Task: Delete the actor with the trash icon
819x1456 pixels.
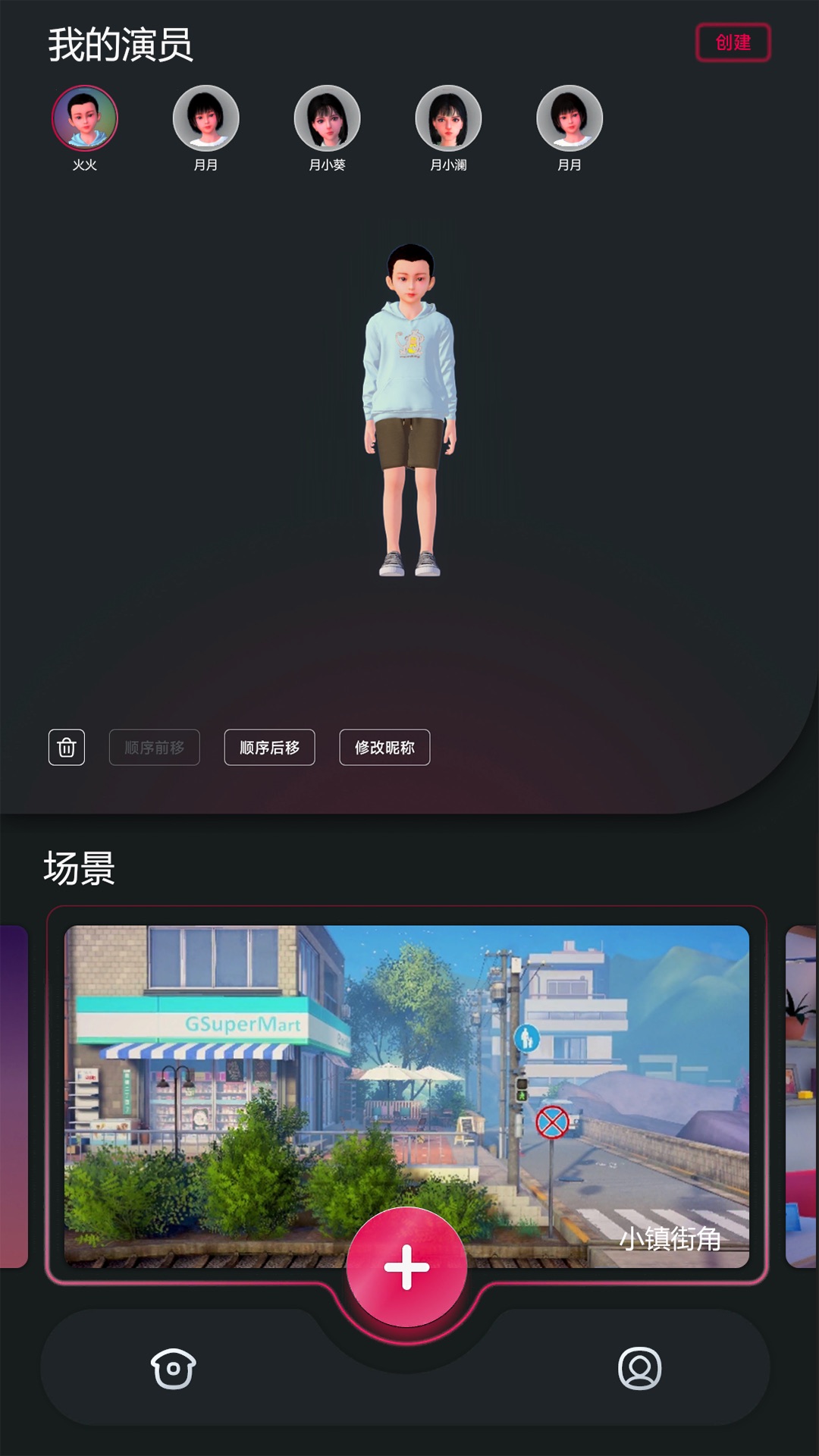Action: tap(67, 748)
